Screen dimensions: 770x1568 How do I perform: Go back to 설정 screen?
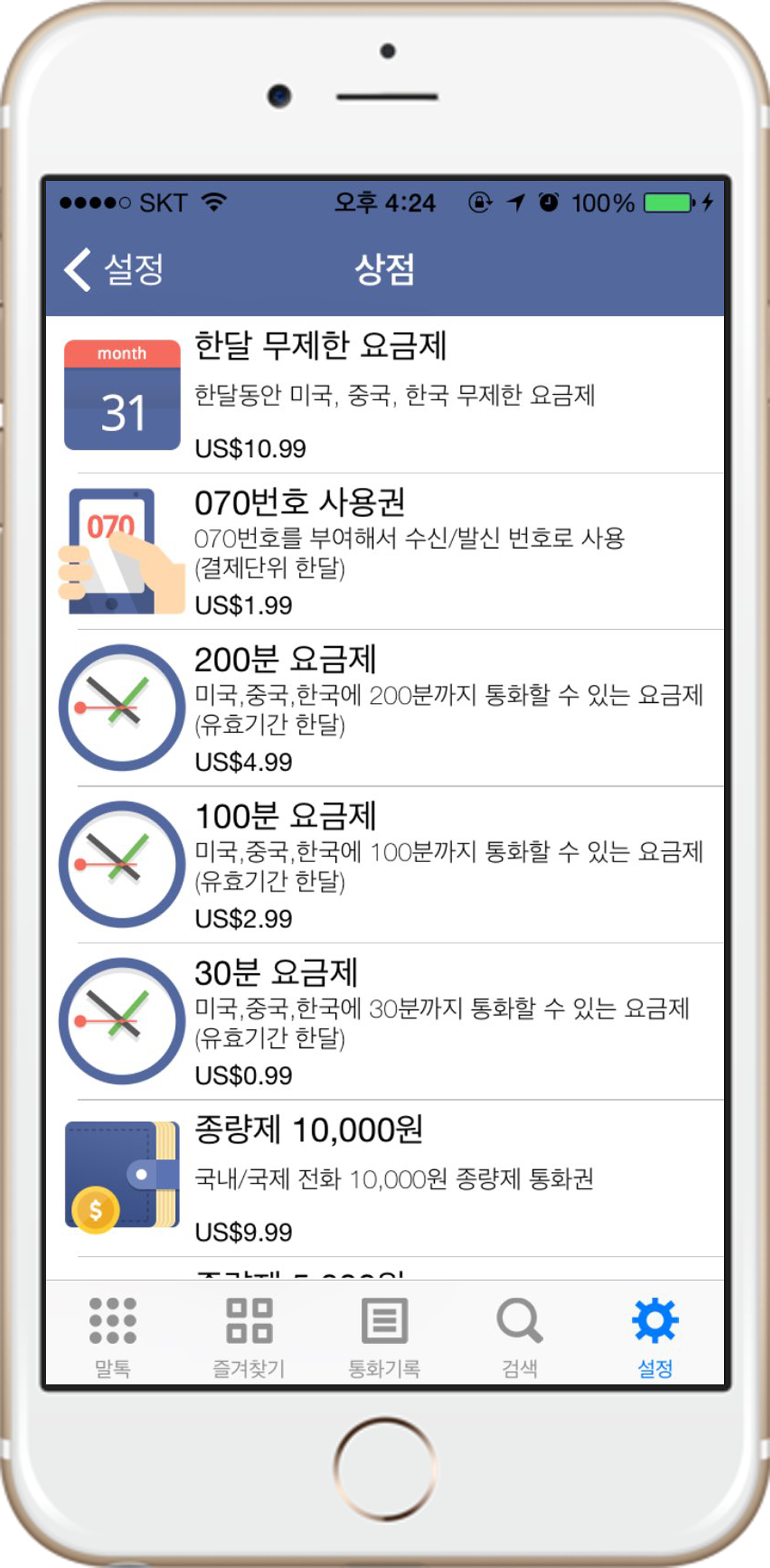(x=115, y=270)
